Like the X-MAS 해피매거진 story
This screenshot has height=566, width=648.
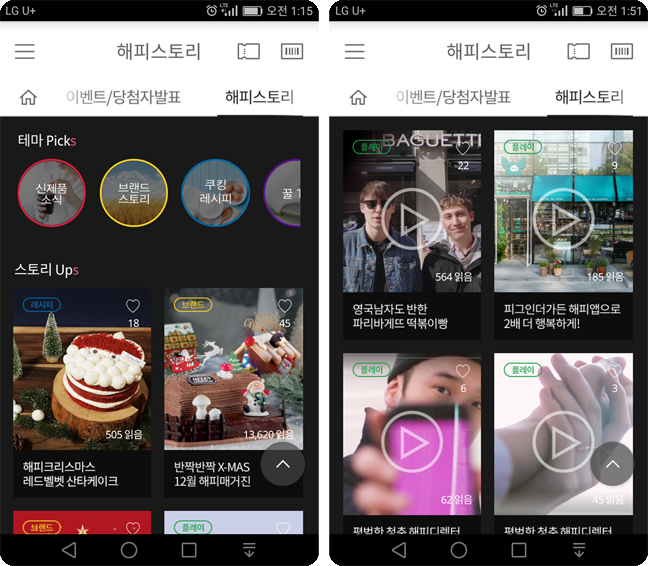pyautogui.click(x=284, y=306)
